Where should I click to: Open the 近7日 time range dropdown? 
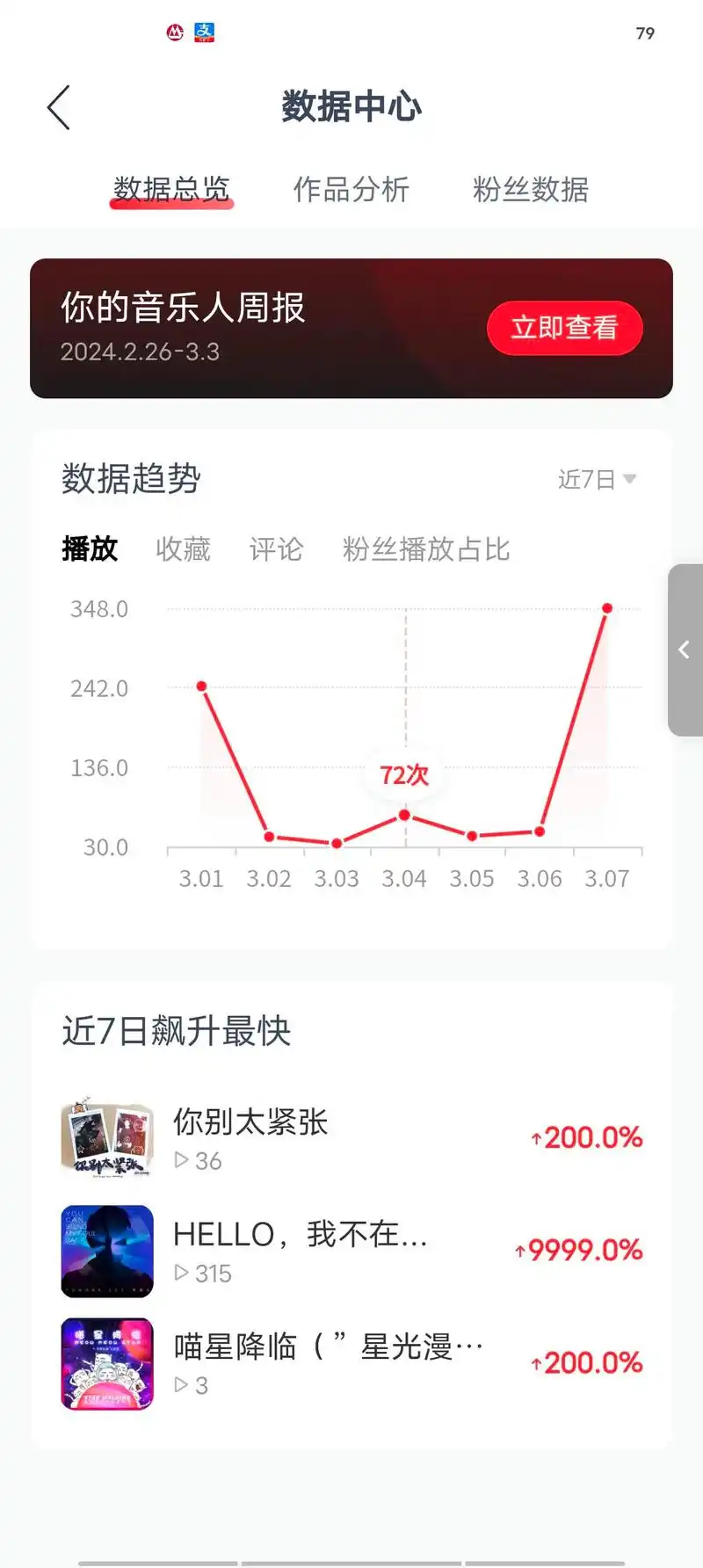[x=596, y=479]
